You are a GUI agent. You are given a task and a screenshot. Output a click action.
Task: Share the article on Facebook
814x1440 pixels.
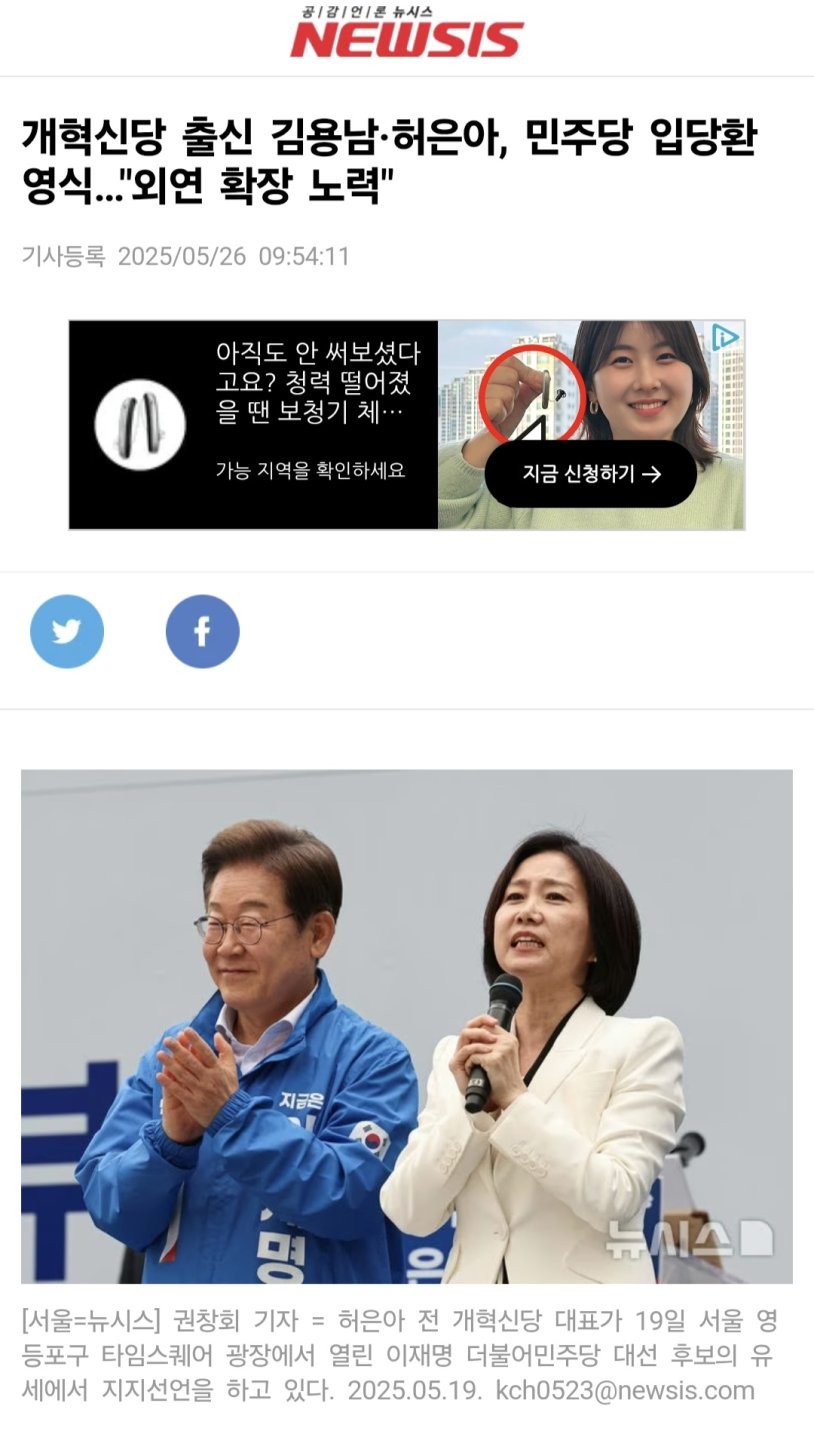(x=202, y=631)
